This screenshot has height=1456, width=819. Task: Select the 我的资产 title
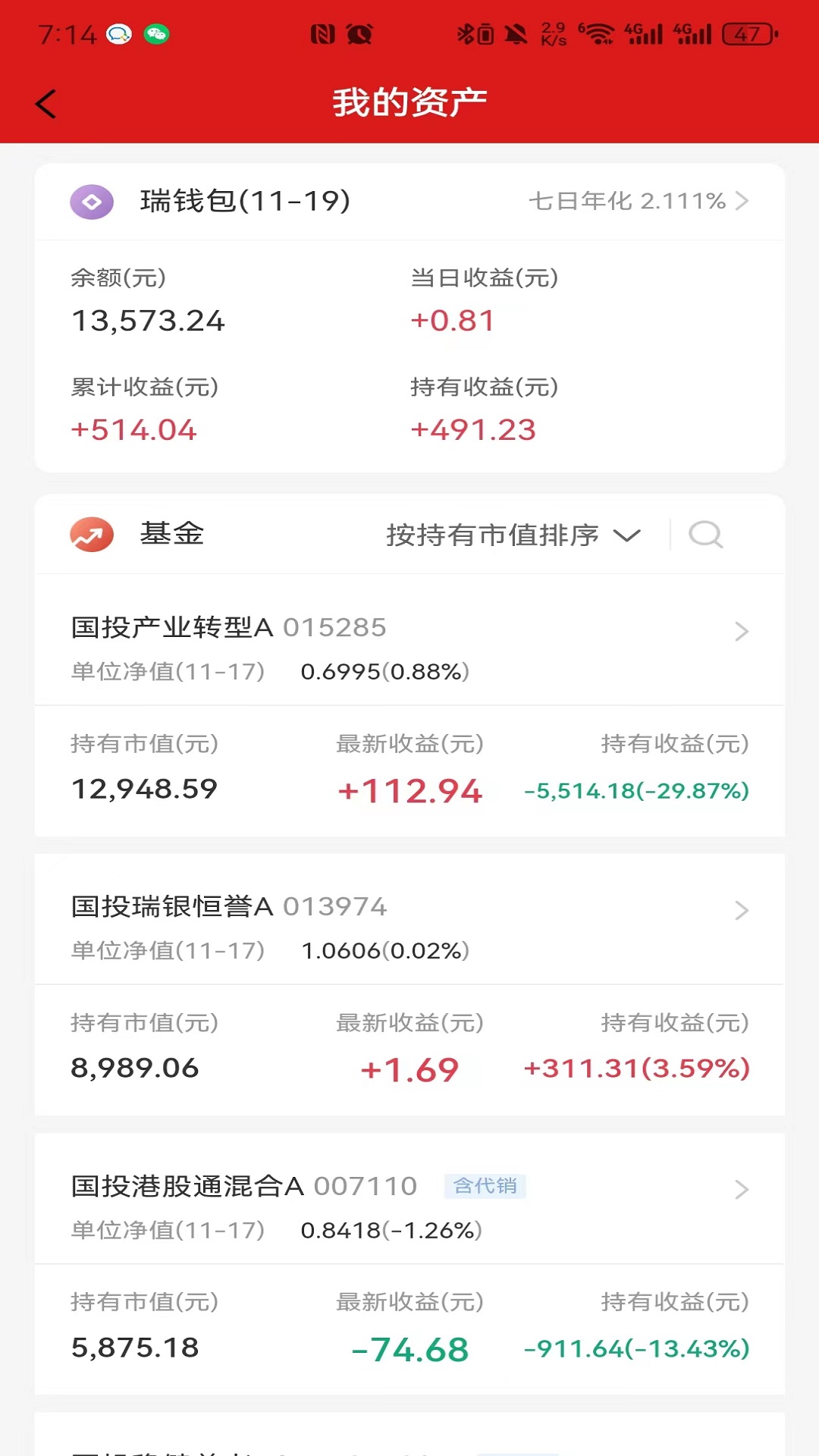(x=409, y=101)
